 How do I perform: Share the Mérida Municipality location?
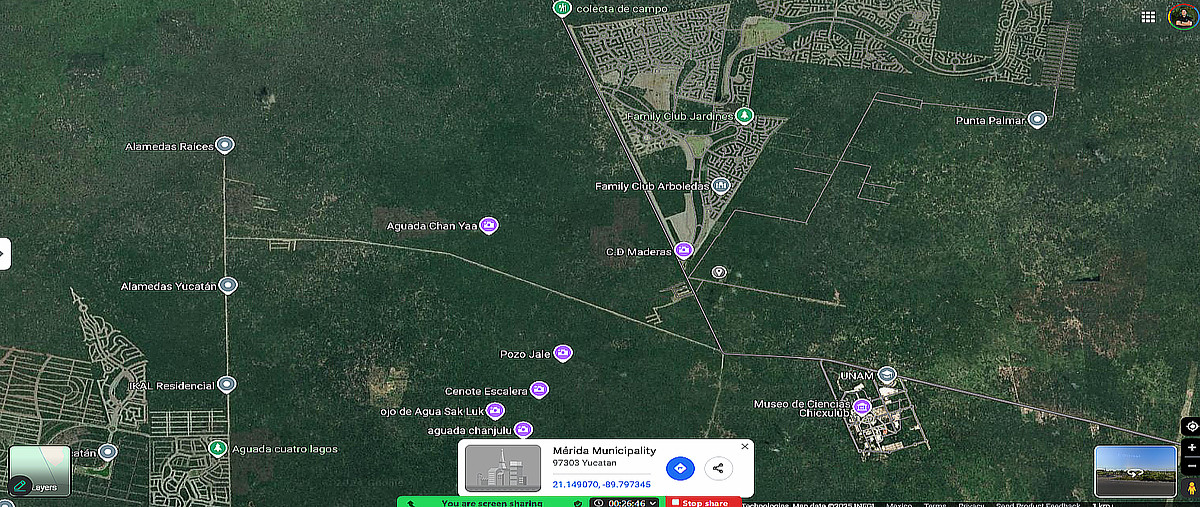pos(718,468)
